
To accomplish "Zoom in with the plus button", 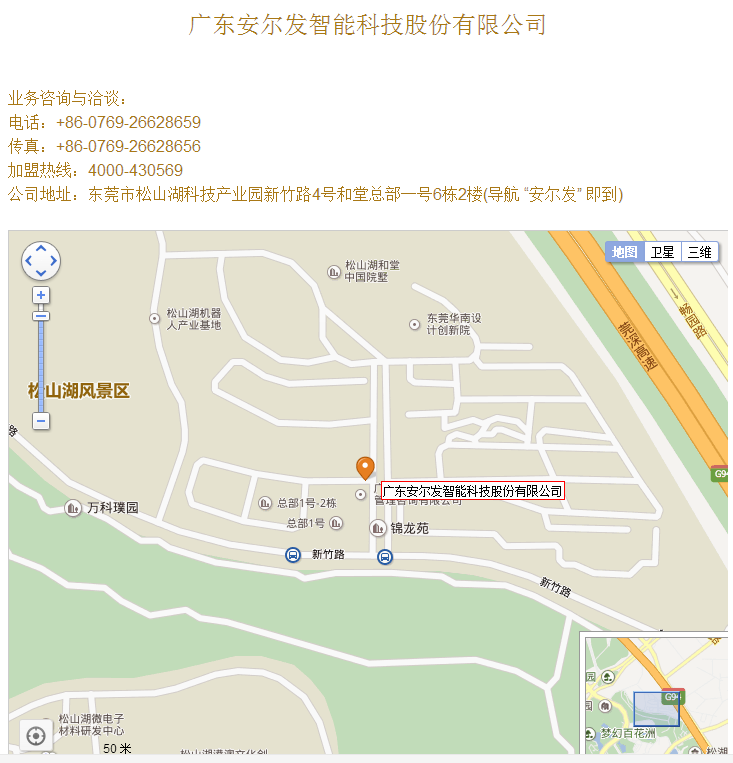I will (41, 295).
